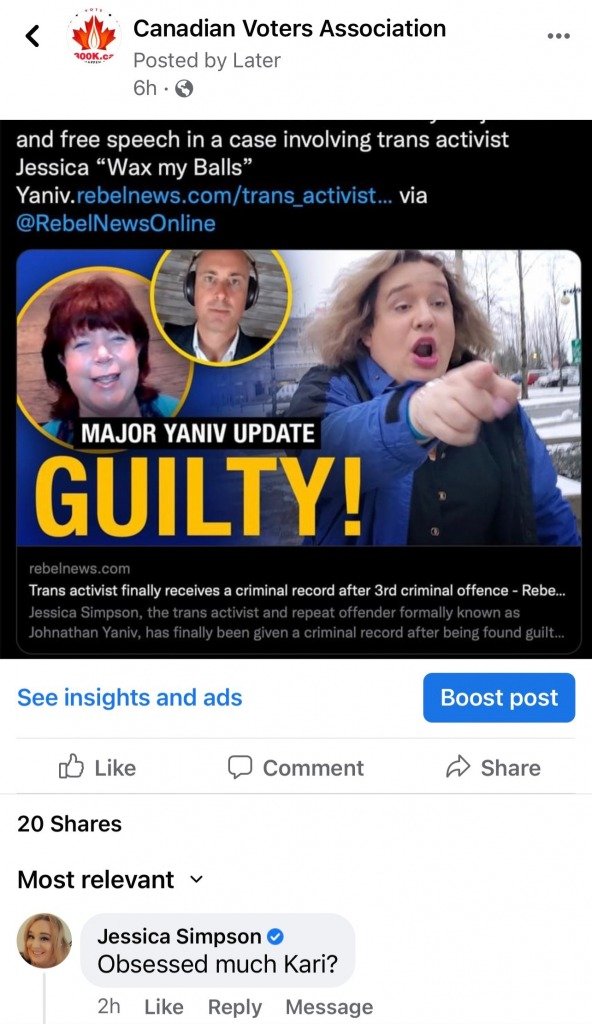
Task: Like the post
Action: 97,767
